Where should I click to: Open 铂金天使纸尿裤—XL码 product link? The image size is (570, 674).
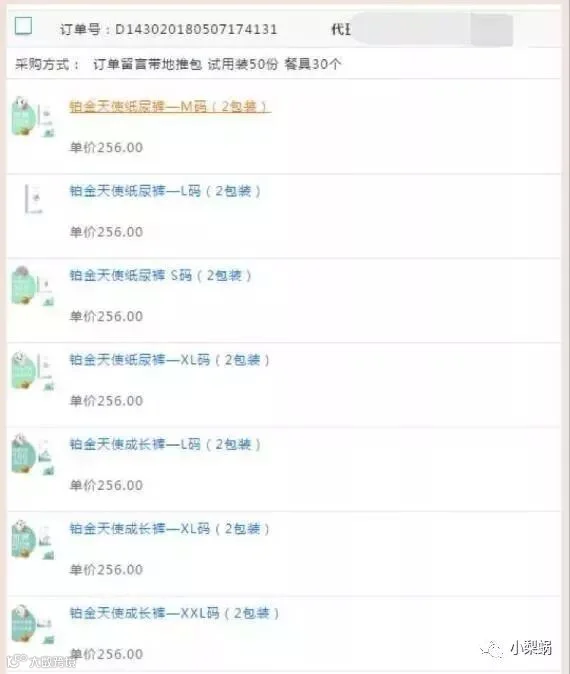[170, 360]
